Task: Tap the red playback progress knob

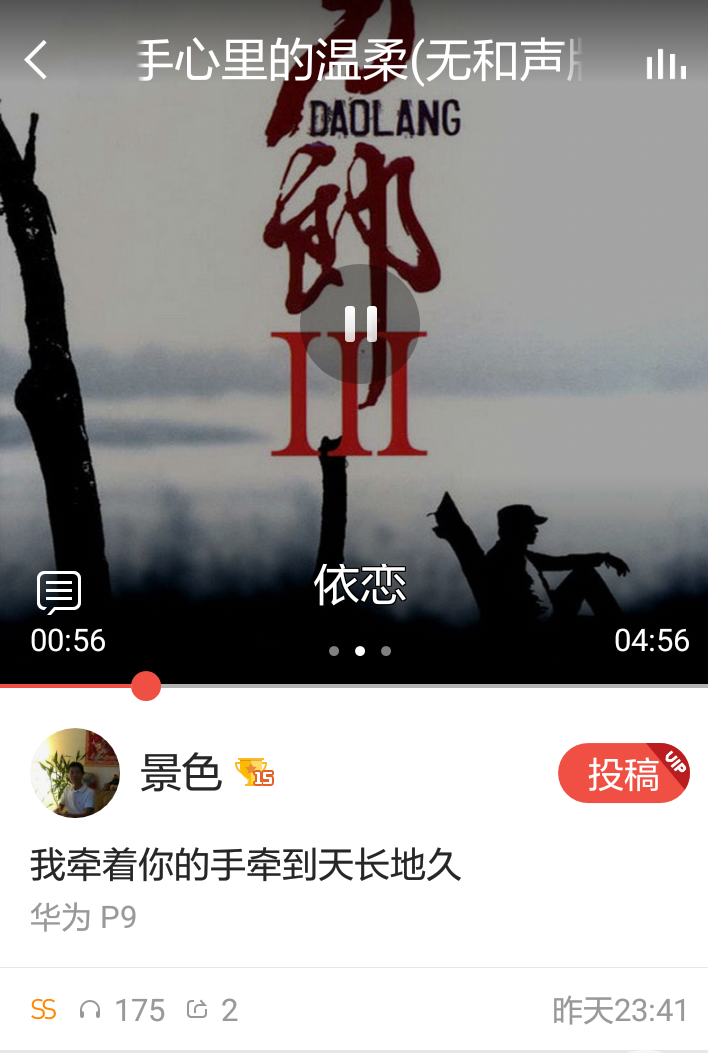Action: tap(146, 686)
